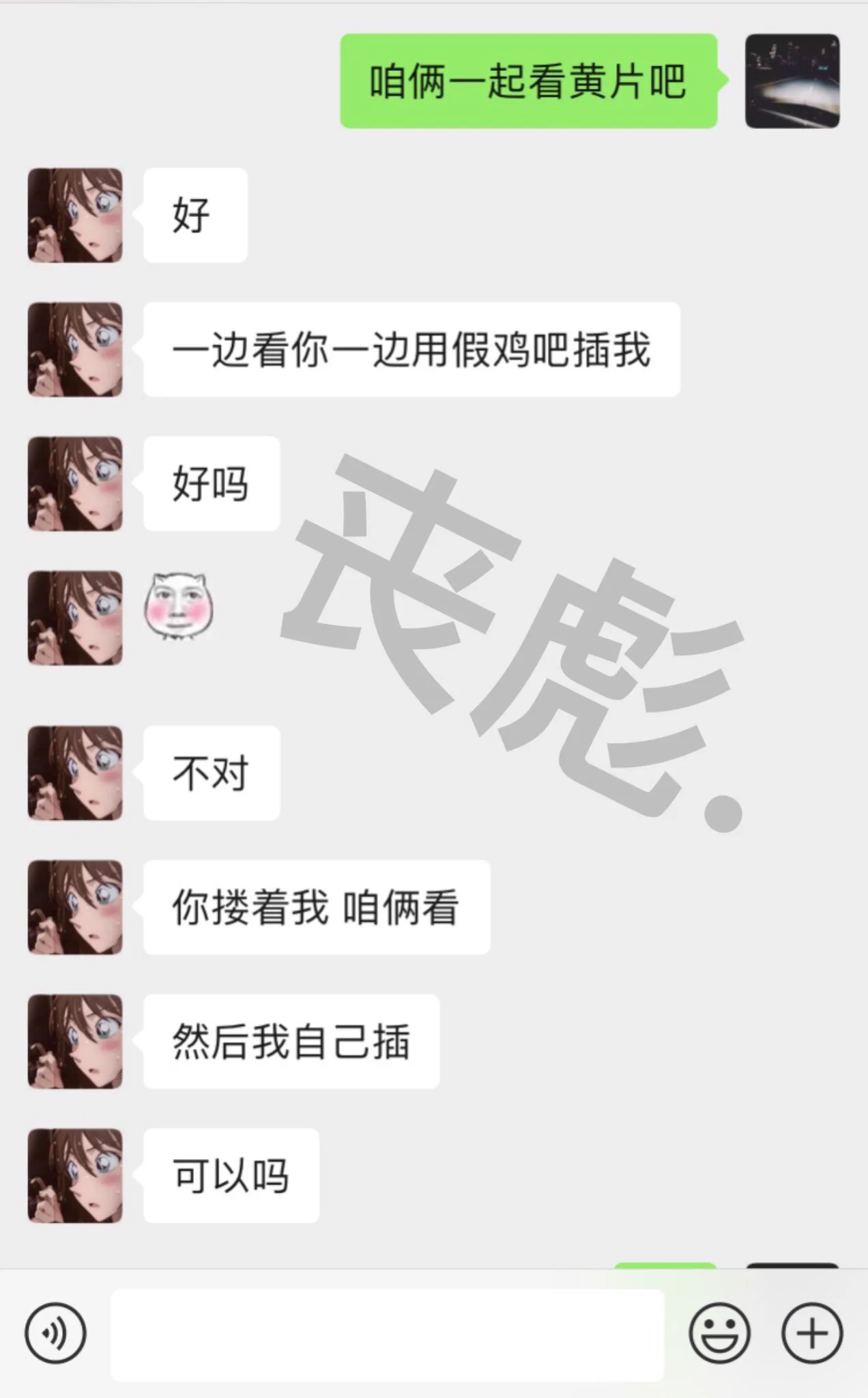Focus the message text field
Viewport: 868px width, 1398px height.
coord(387,1335)
